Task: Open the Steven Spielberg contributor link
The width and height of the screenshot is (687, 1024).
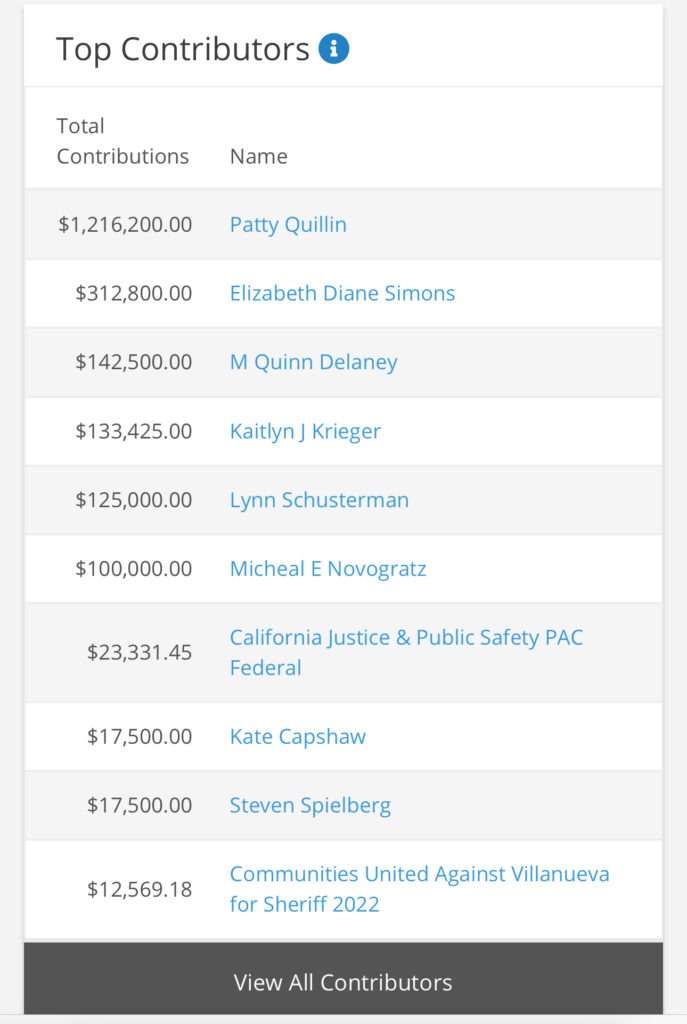Action: point(310,805)
